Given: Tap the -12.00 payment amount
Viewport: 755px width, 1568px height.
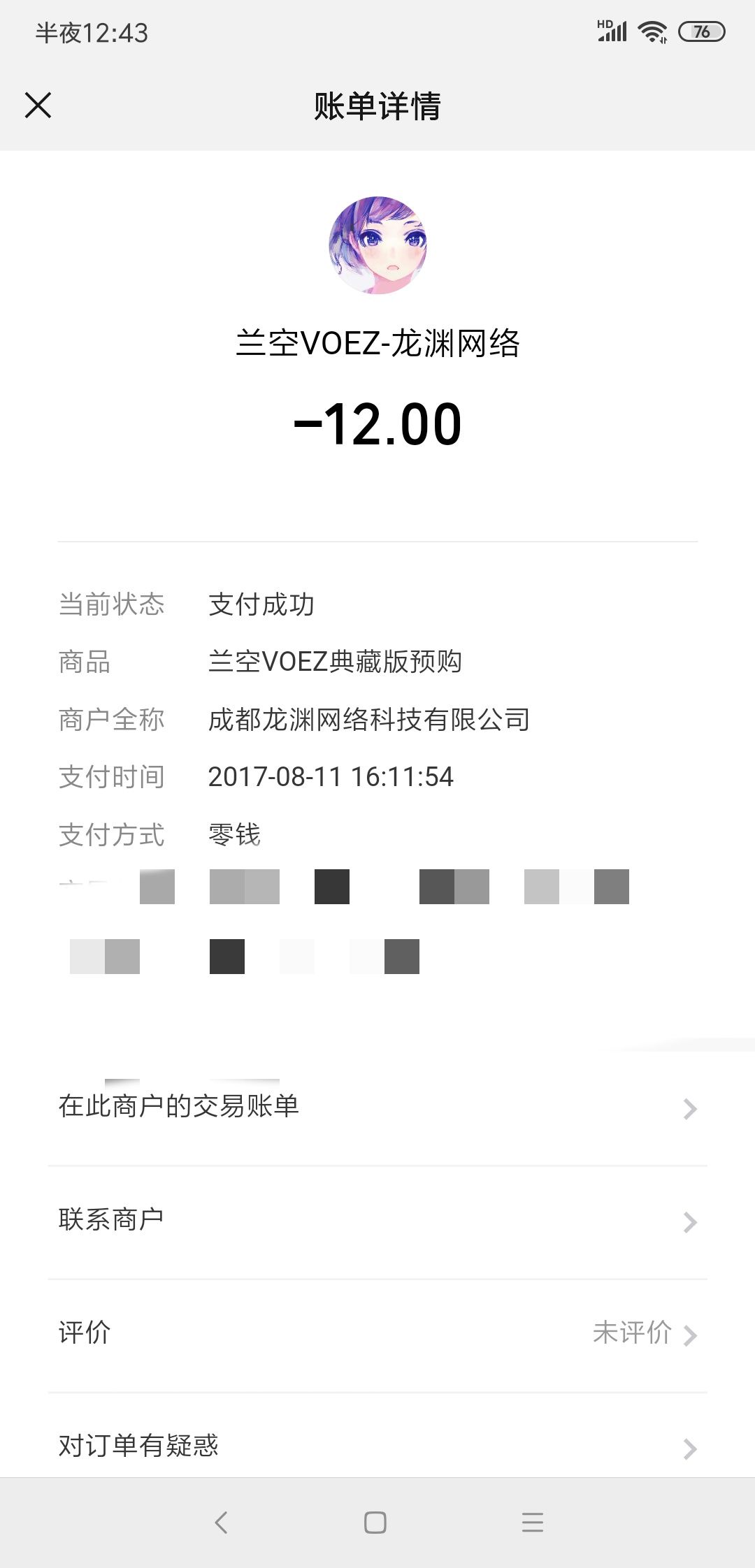Looking at the screenshot, I should (x=377, y=424).
